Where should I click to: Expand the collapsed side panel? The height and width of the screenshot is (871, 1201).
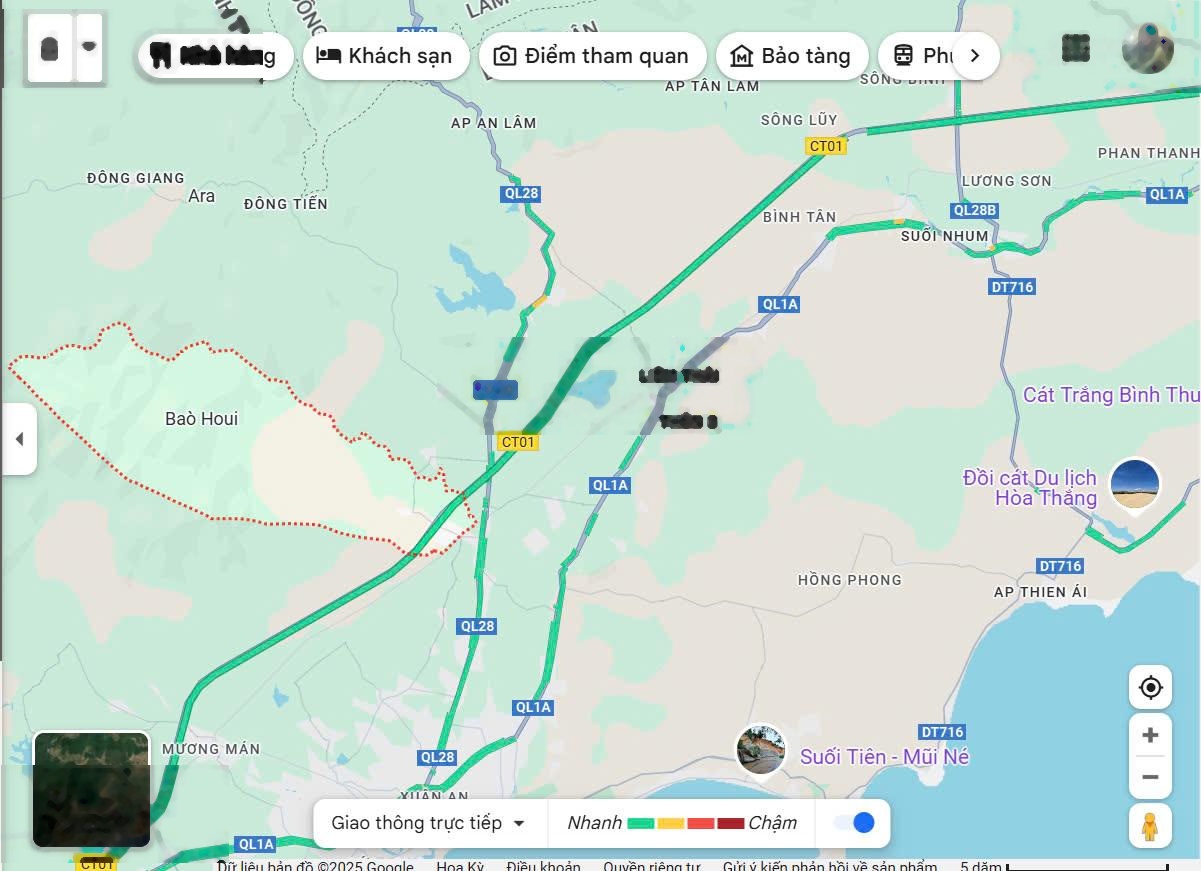coord(18,439)
